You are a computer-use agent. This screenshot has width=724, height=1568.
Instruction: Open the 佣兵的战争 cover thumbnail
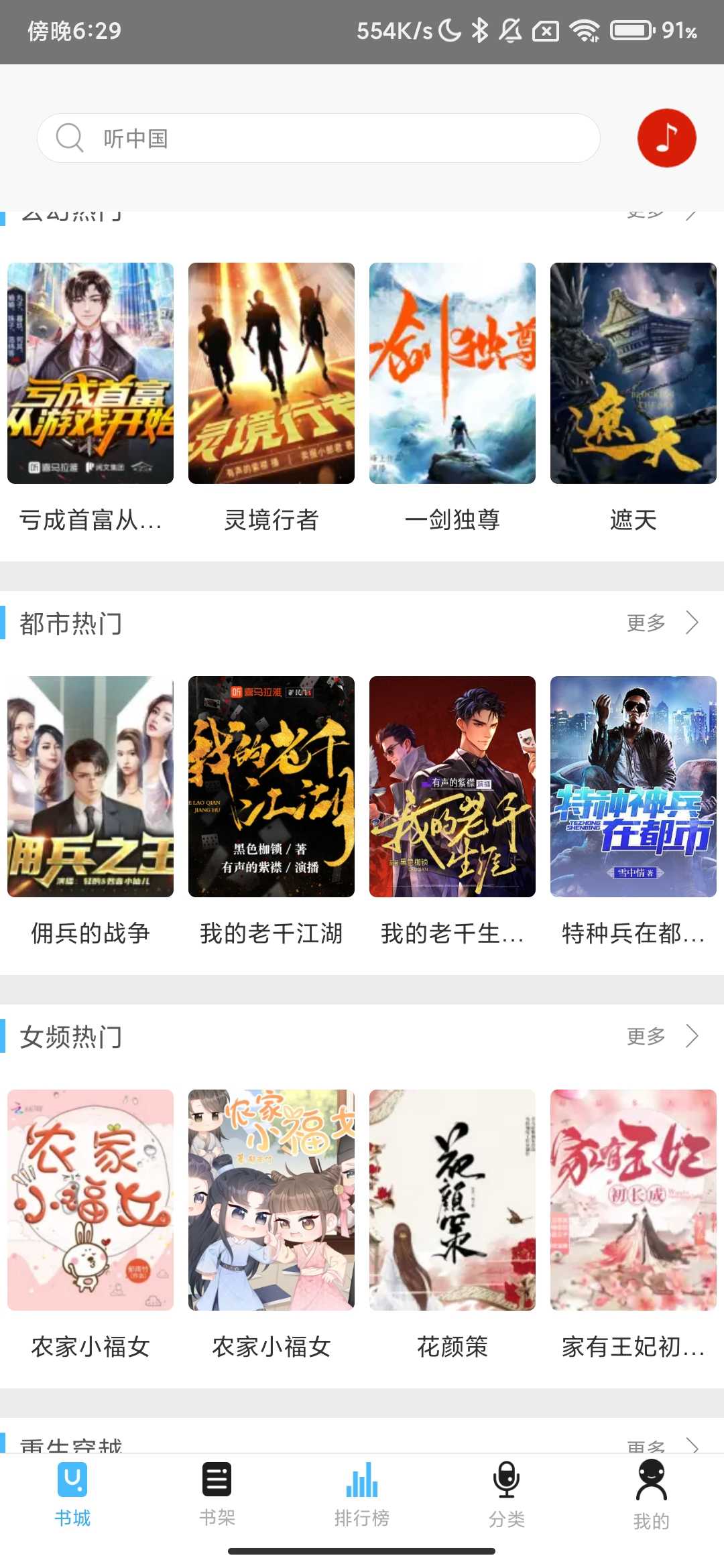point(90,787)
